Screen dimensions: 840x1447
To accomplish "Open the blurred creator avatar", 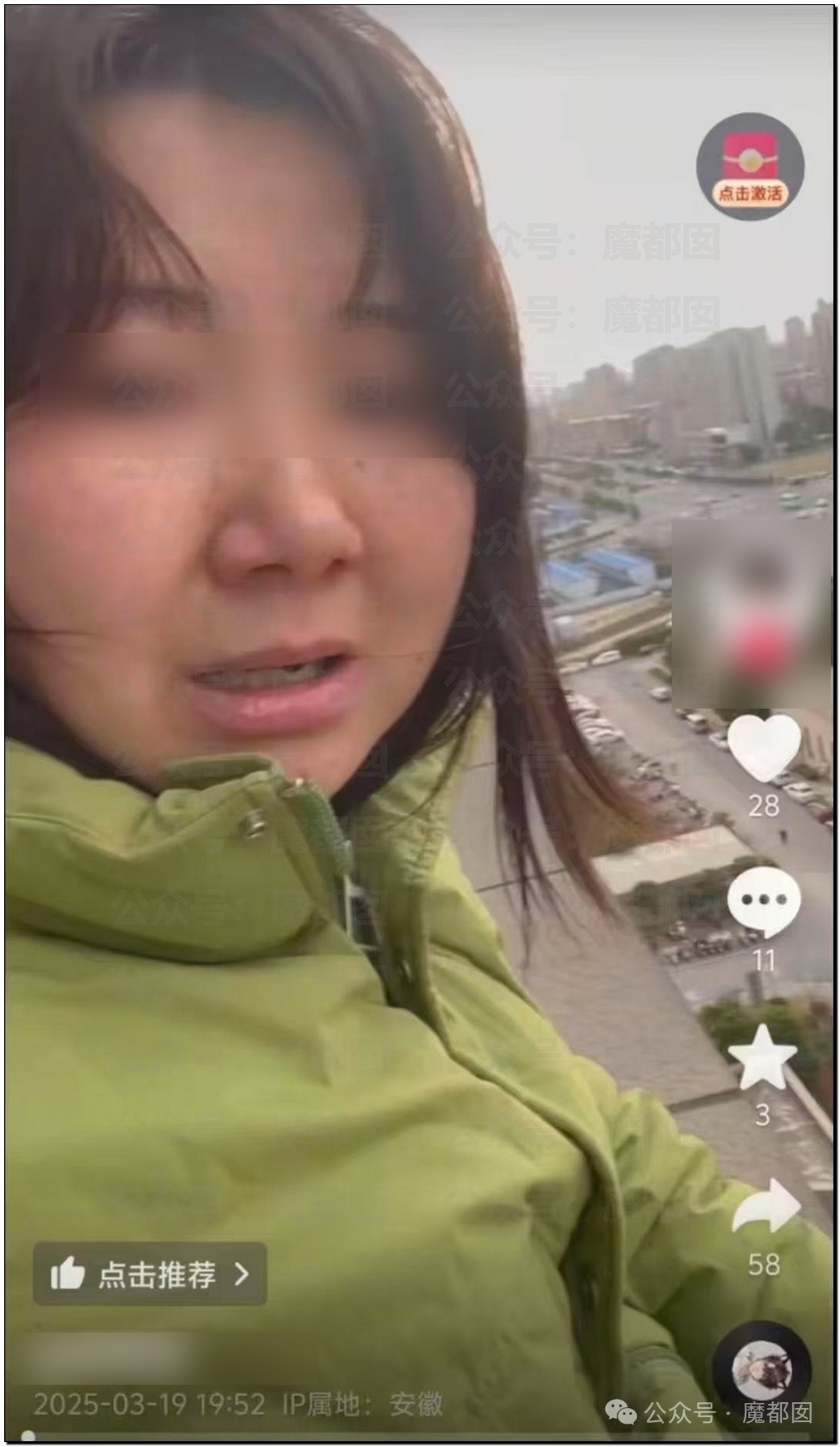I will [751, 615].
